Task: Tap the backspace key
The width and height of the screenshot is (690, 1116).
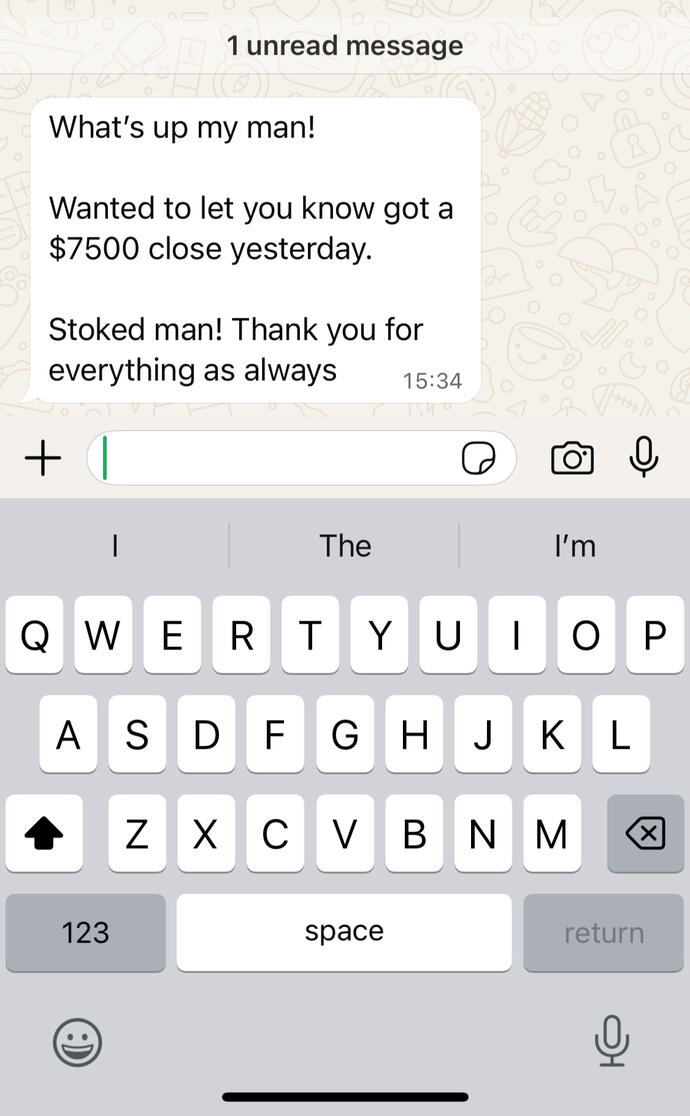Action: click(x=645, y=834)
